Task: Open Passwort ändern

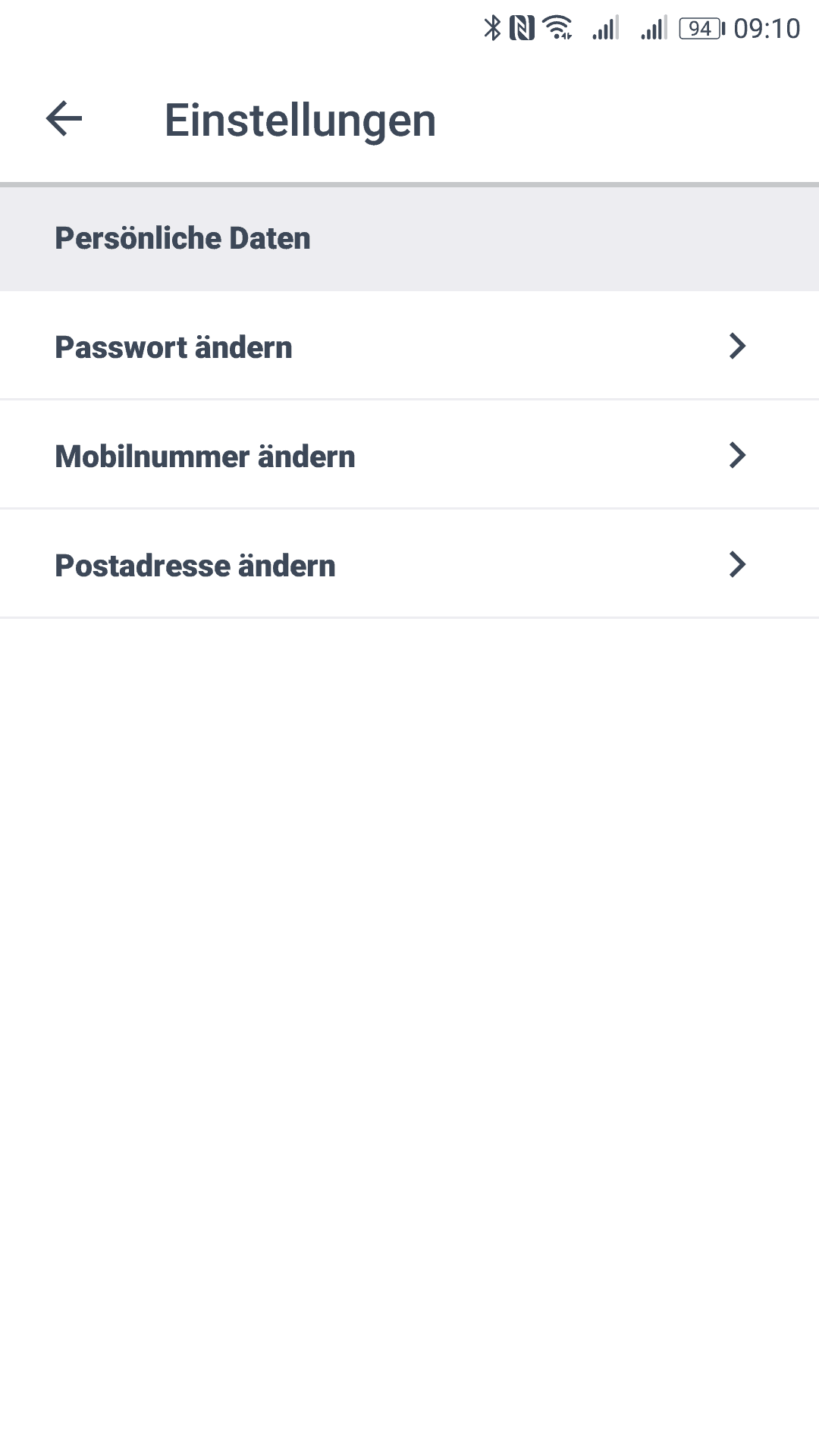Action: click(409, 346)
